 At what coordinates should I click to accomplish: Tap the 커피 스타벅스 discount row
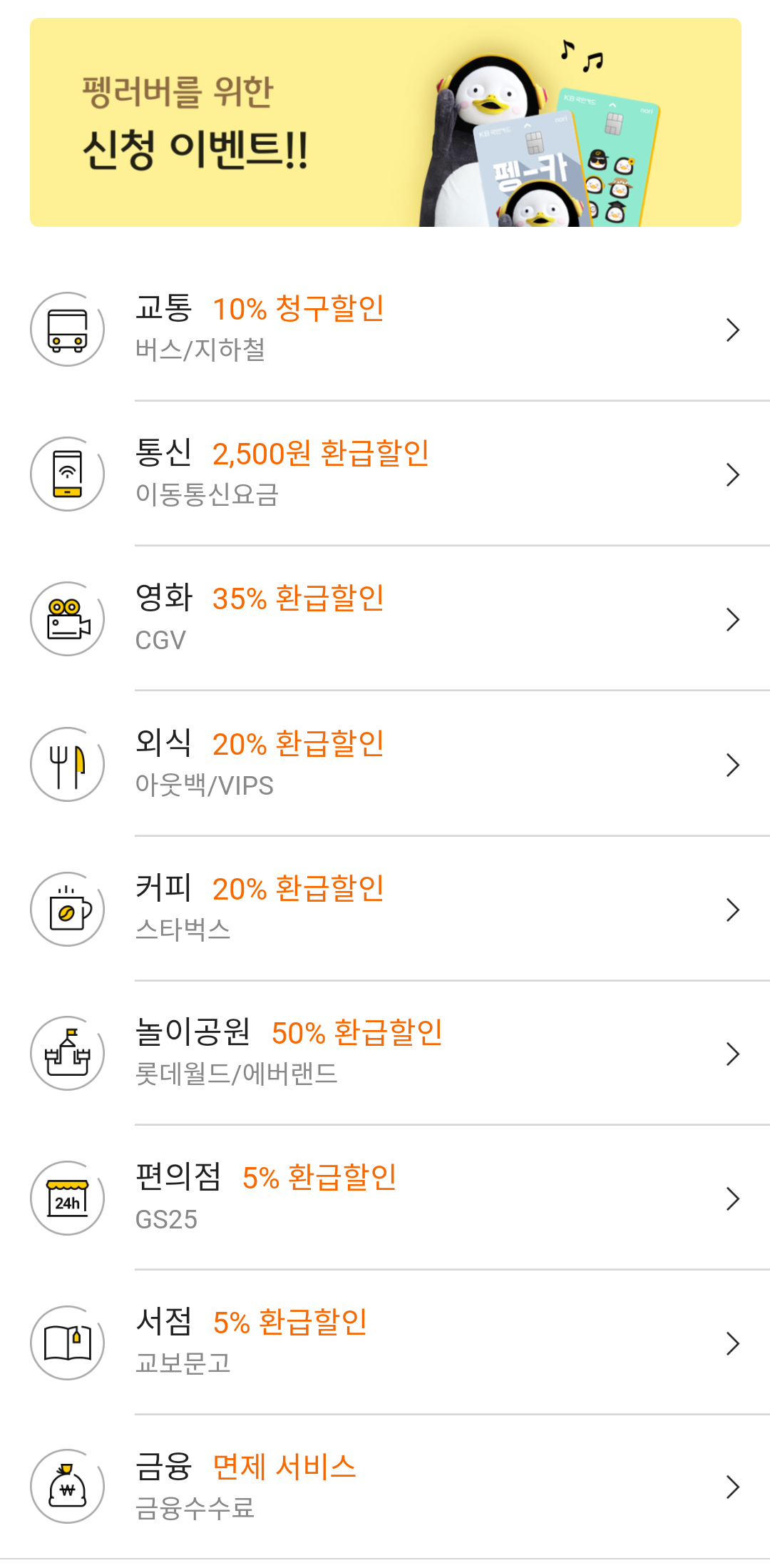click(x=385, y=910)
